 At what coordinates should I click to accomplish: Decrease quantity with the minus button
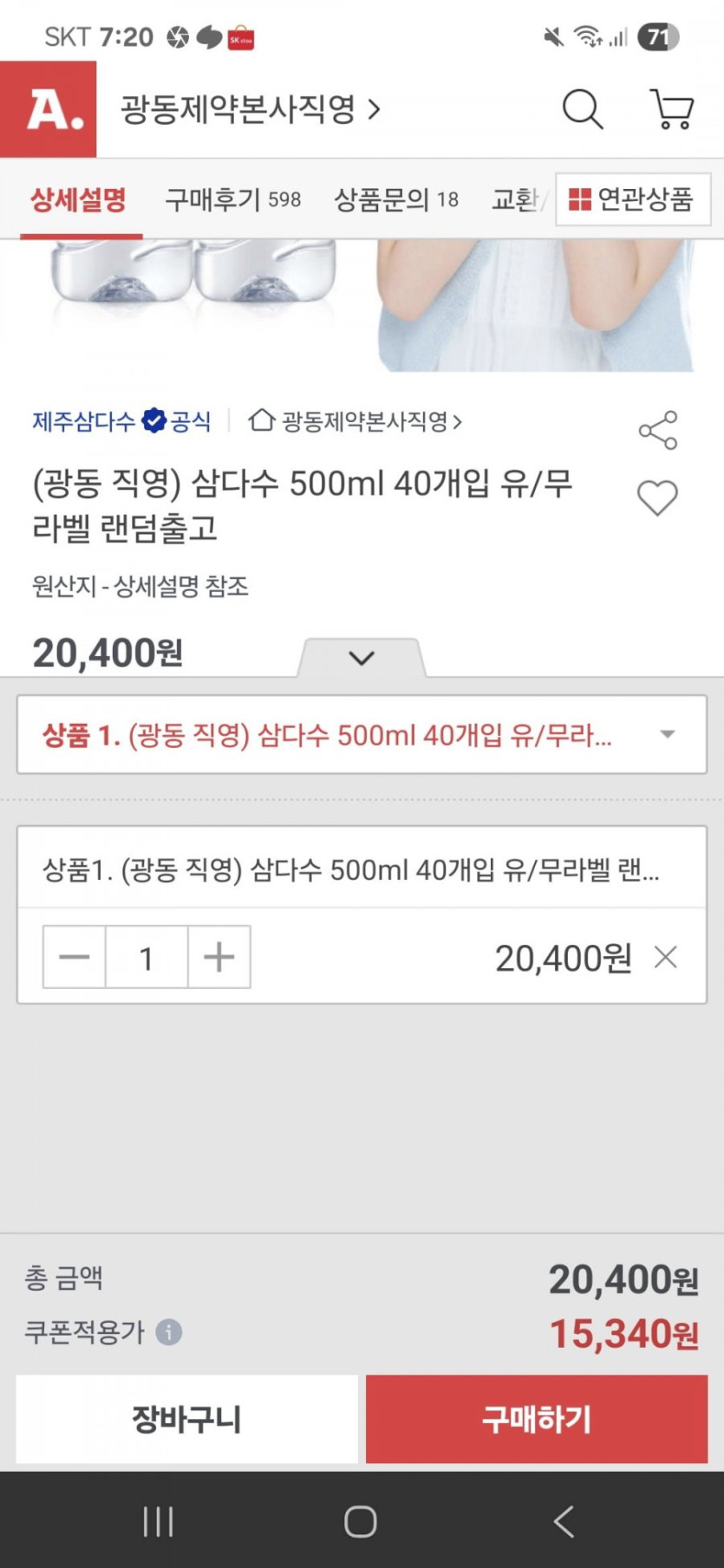(75, 957)
